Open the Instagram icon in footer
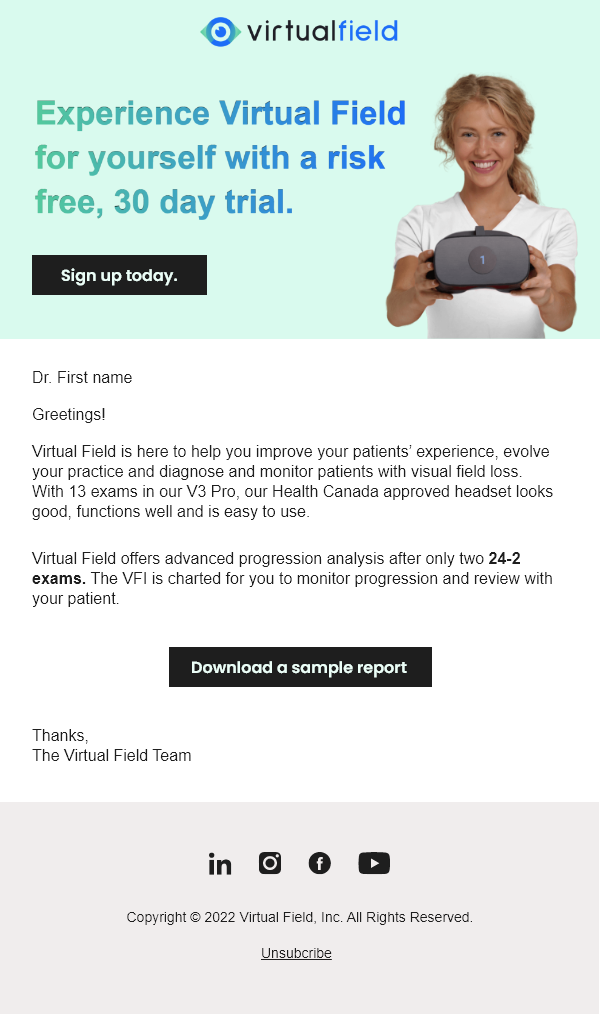Image resolution: width=600 pixels, height=1014 pixels. click(270, 863)
